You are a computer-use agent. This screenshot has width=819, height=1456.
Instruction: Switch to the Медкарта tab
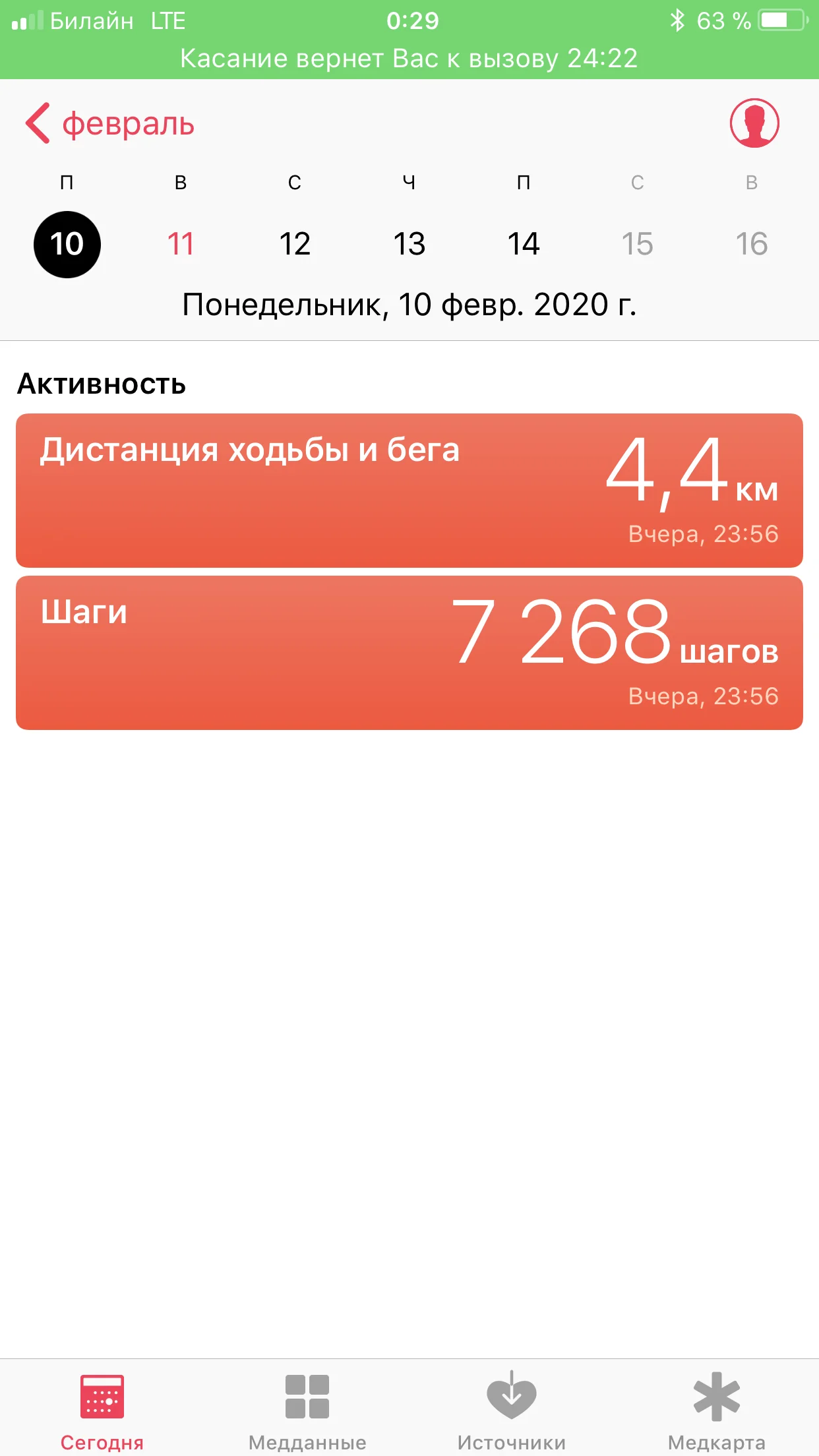point(717,1410)
